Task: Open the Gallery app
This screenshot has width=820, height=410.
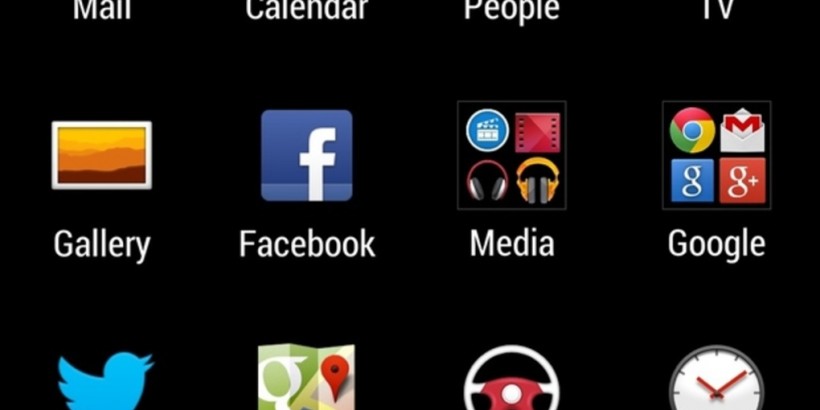Action: (x=102, y=156)
